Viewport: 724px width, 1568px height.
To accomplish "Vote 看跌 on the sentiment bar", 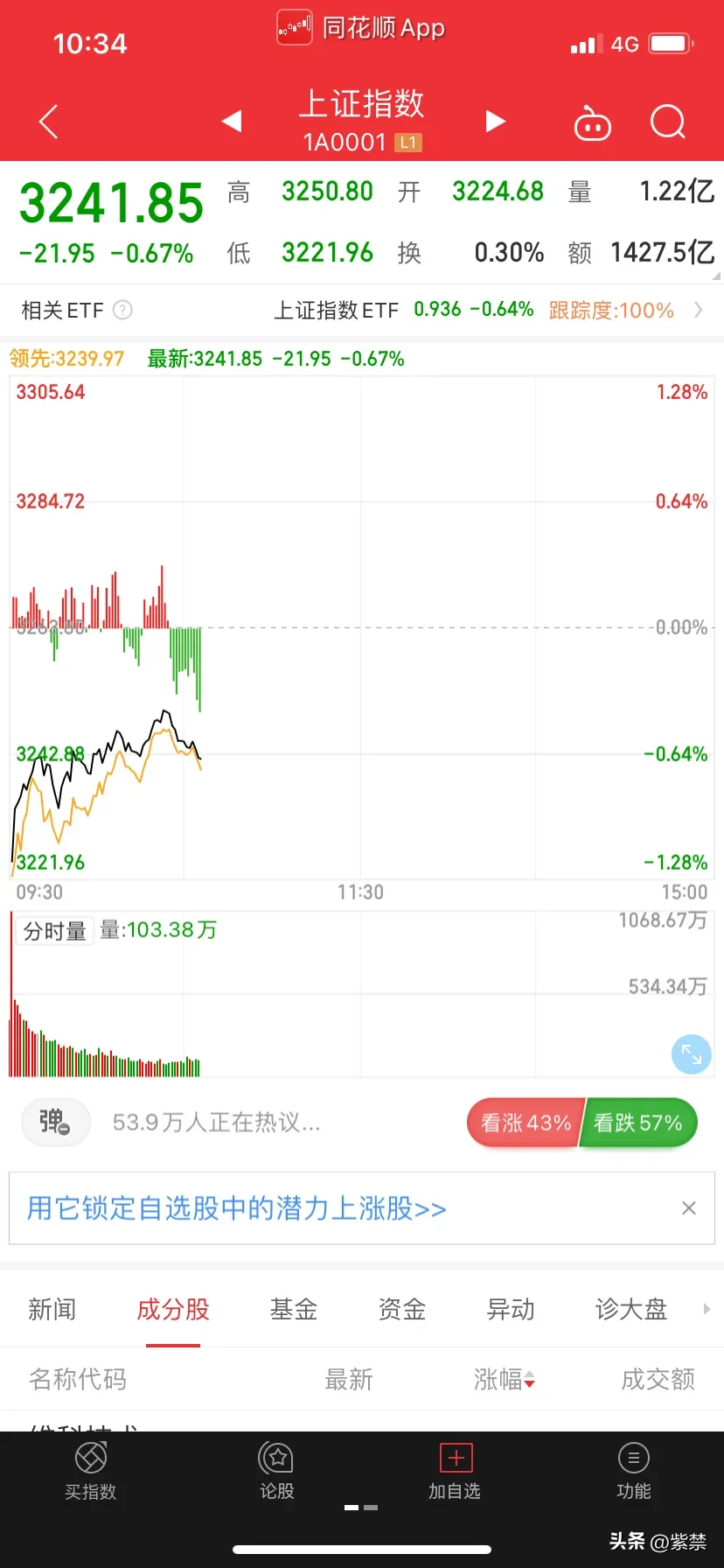I will (639, 1123).
